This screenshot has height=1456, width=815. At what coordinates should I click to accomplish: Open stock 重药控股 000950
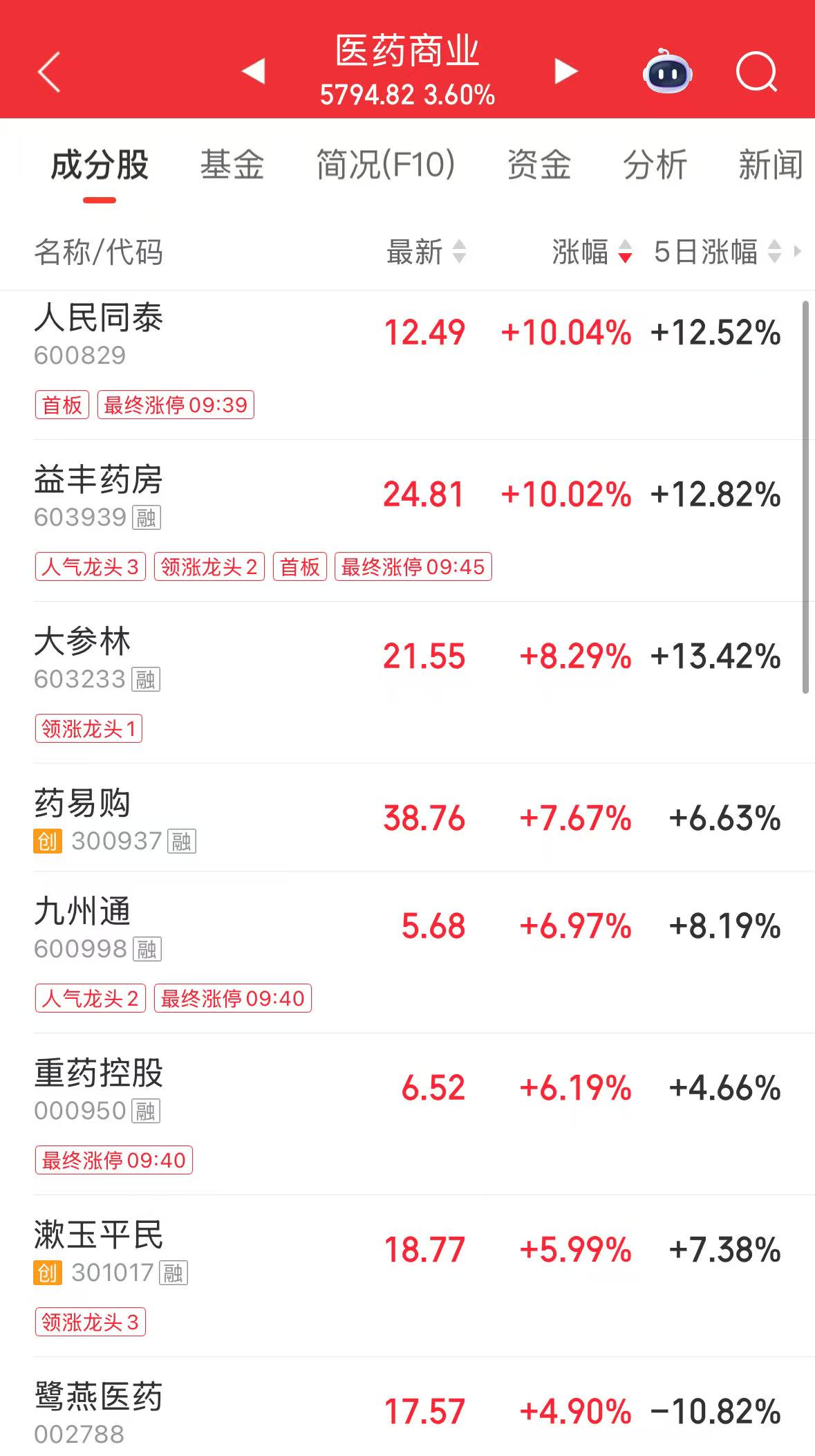99,1089
